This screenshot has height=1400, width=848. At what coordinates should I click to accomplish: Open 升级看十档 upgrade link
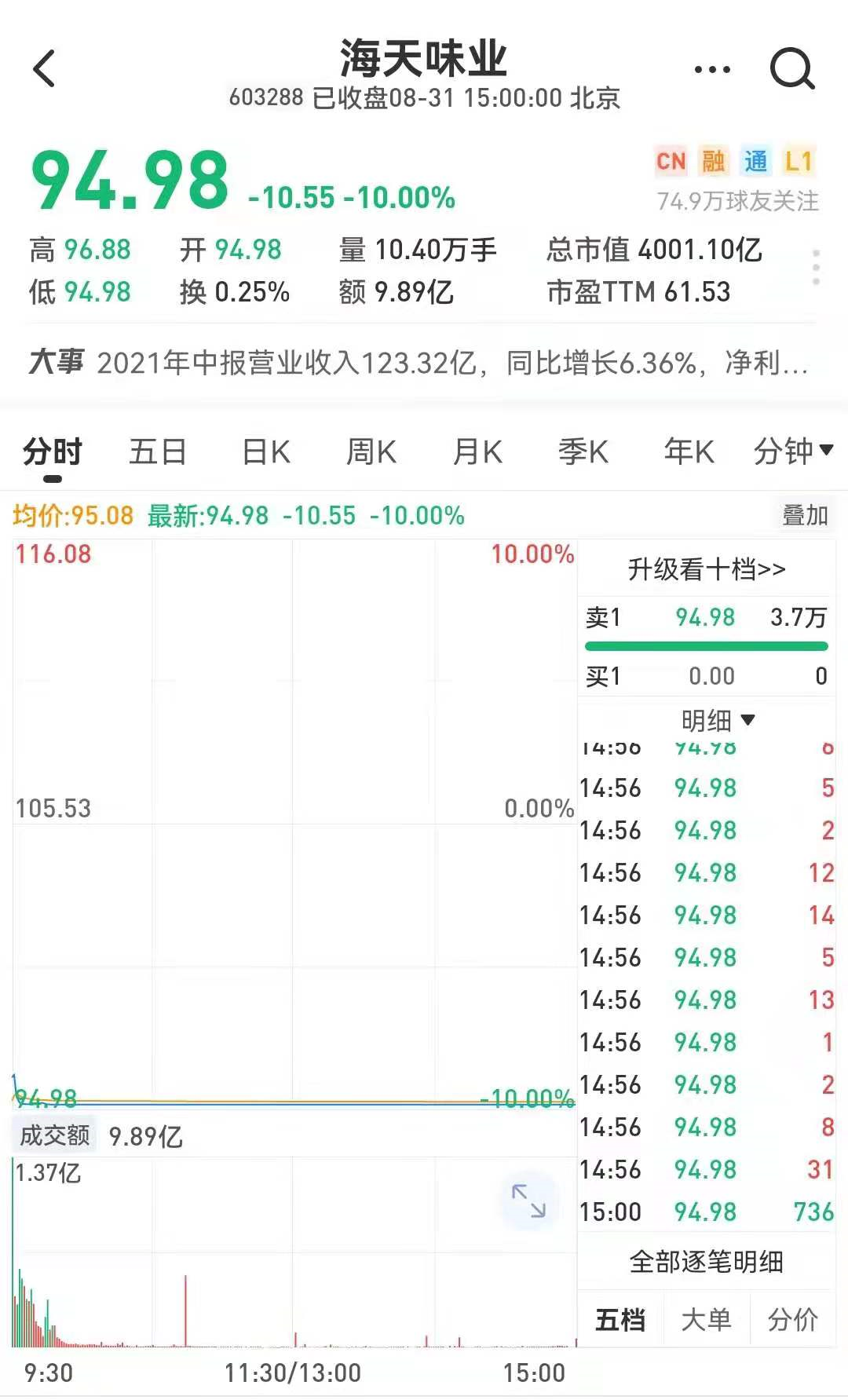[706, 569]
